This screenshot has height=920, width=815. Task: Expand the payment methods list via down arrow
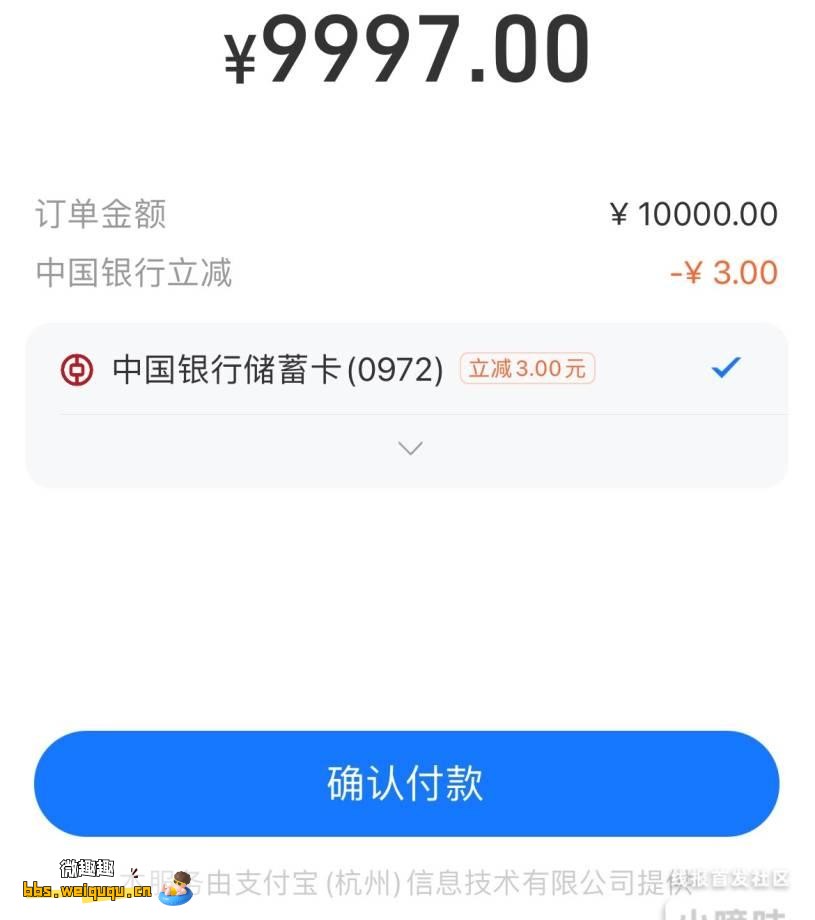pyautogui.click(x=410, y=448)
